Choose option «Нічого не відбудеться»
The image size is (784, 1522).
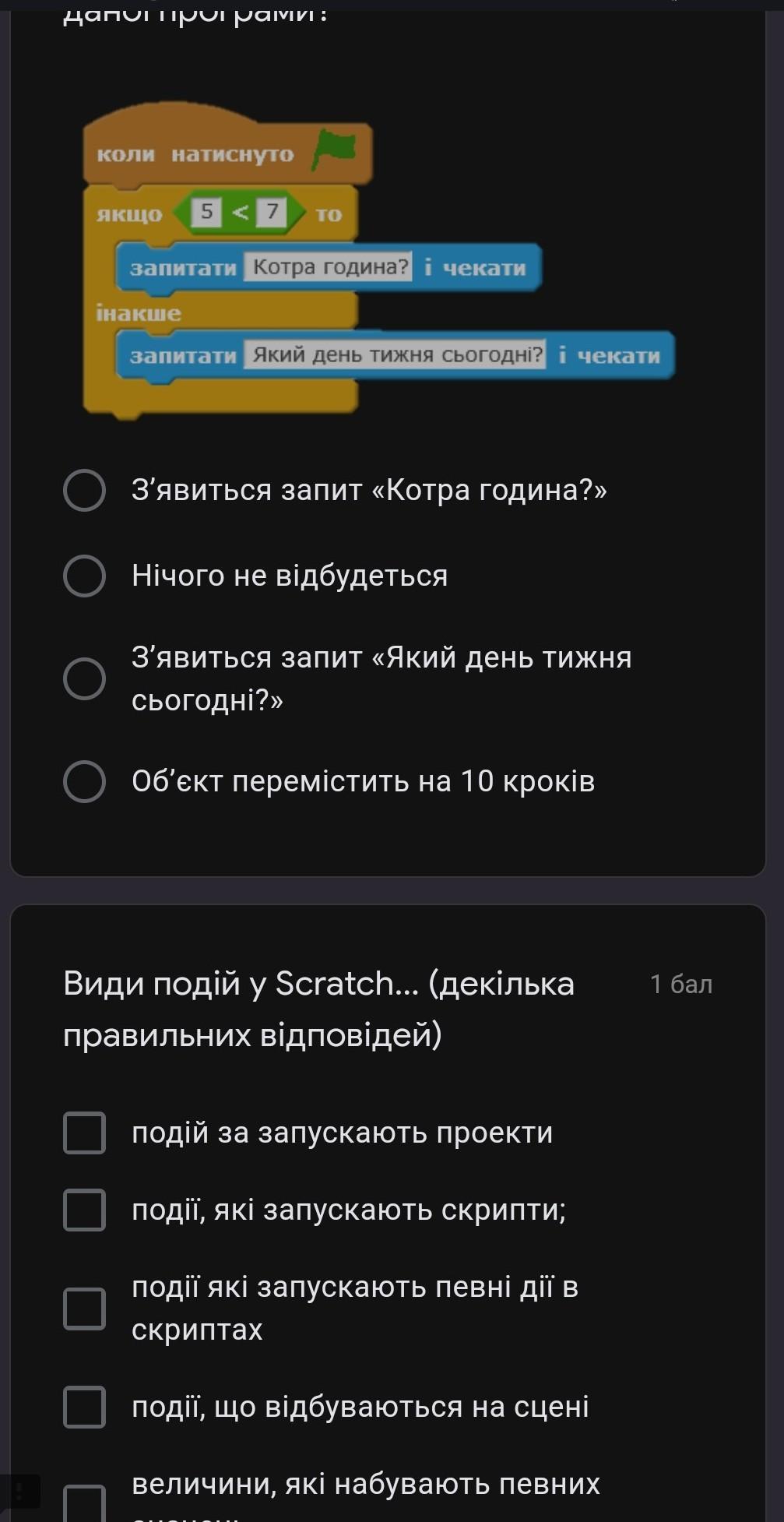click(84, 576)
